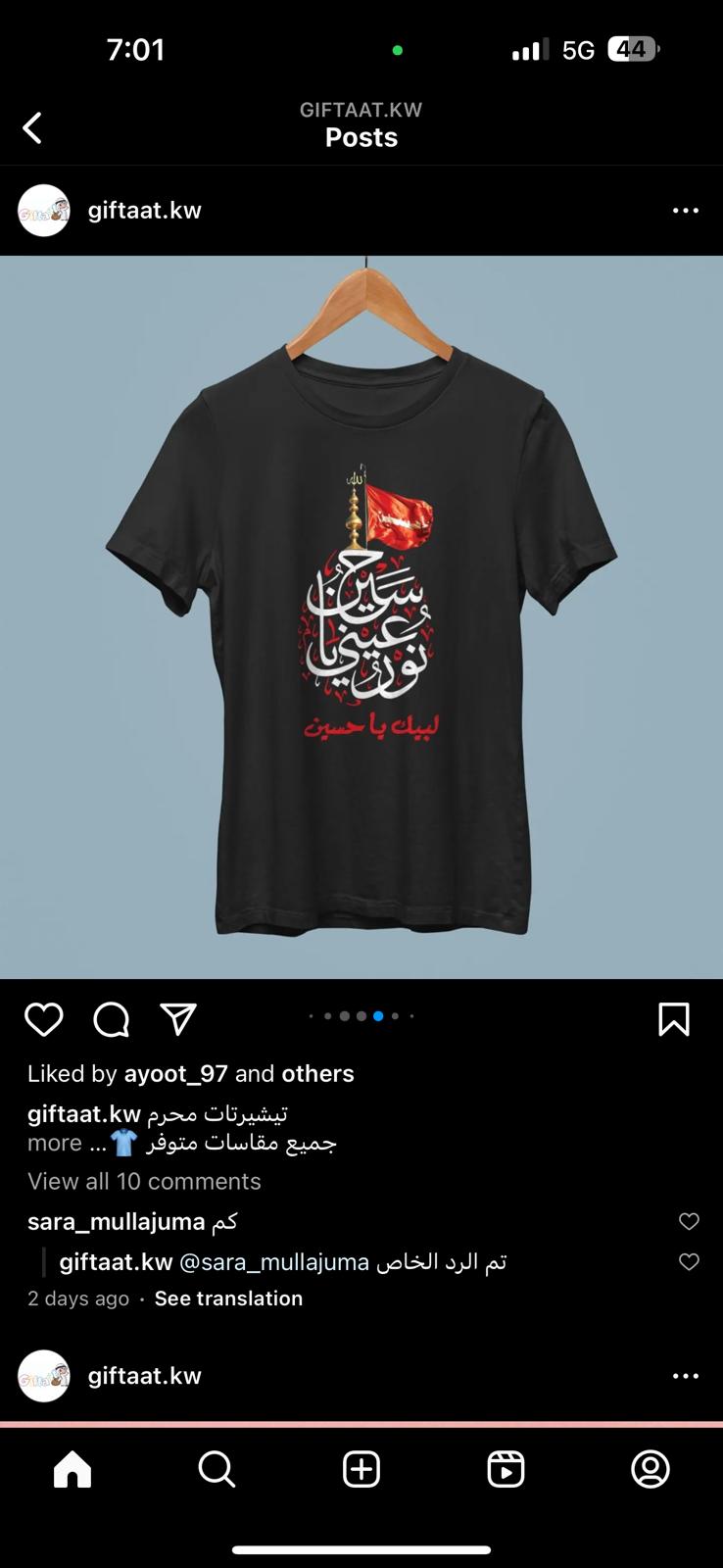Go back using the top-left arrow
This screenshot has width=723, height=1568.
pyautogui.click(x=32, y=127)
